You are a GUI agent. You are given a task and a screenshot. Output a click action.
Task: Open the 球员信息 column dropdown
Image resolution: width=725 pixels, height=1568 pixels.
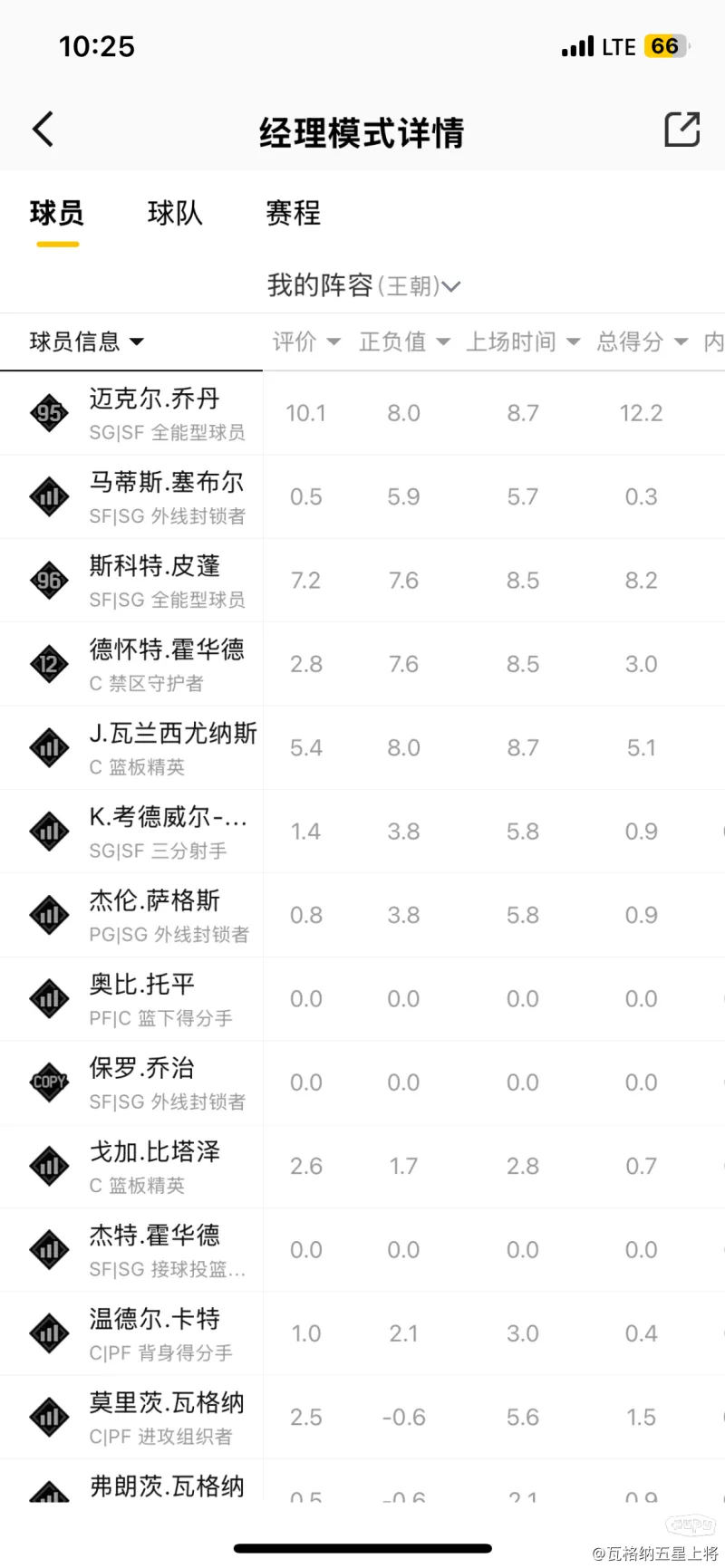[x=86, y=341]
